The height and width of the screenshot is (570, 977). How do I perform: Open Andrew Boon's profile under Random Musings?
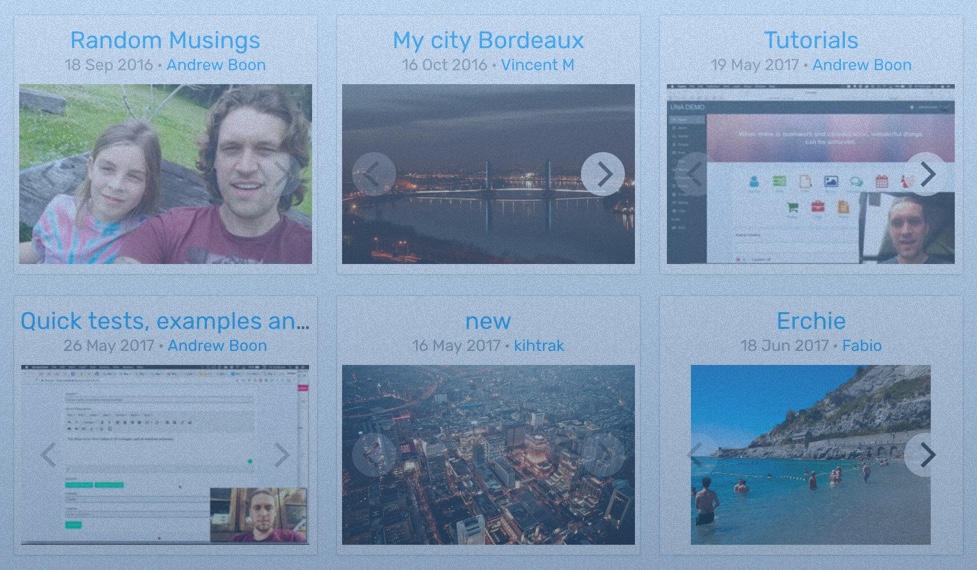coord(216,65)
